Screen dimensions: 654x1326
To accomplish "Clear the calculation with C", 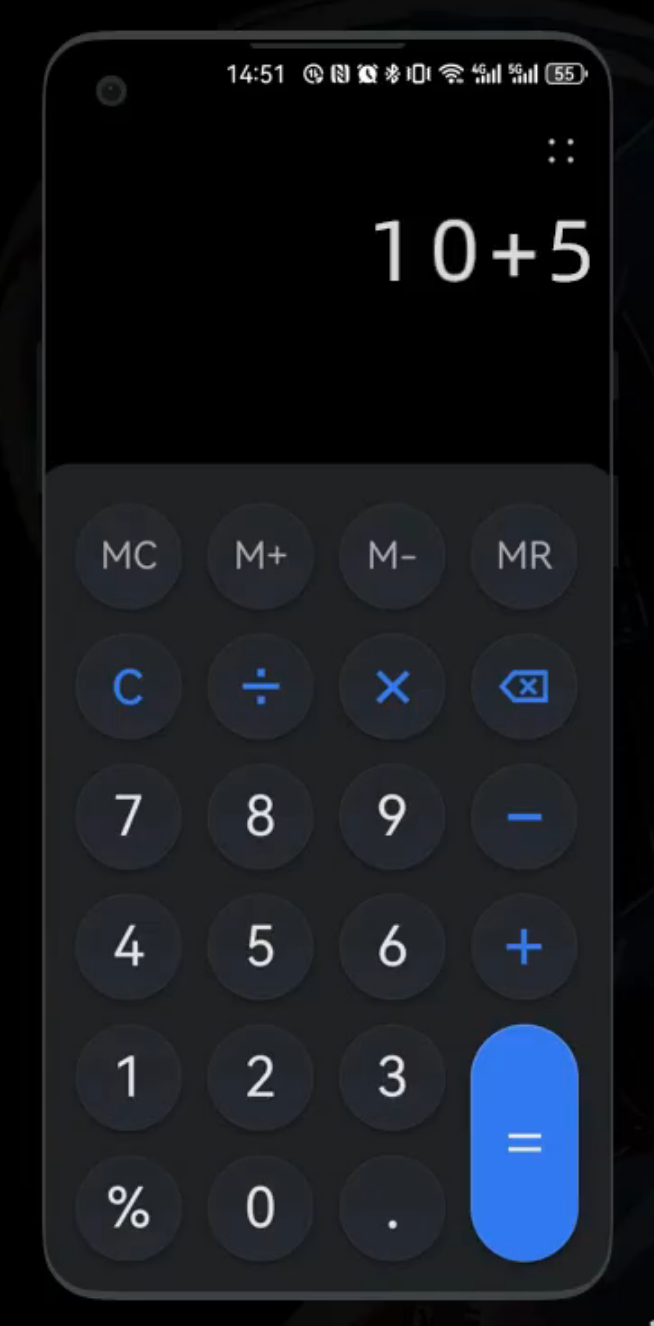I will [129, 687].
